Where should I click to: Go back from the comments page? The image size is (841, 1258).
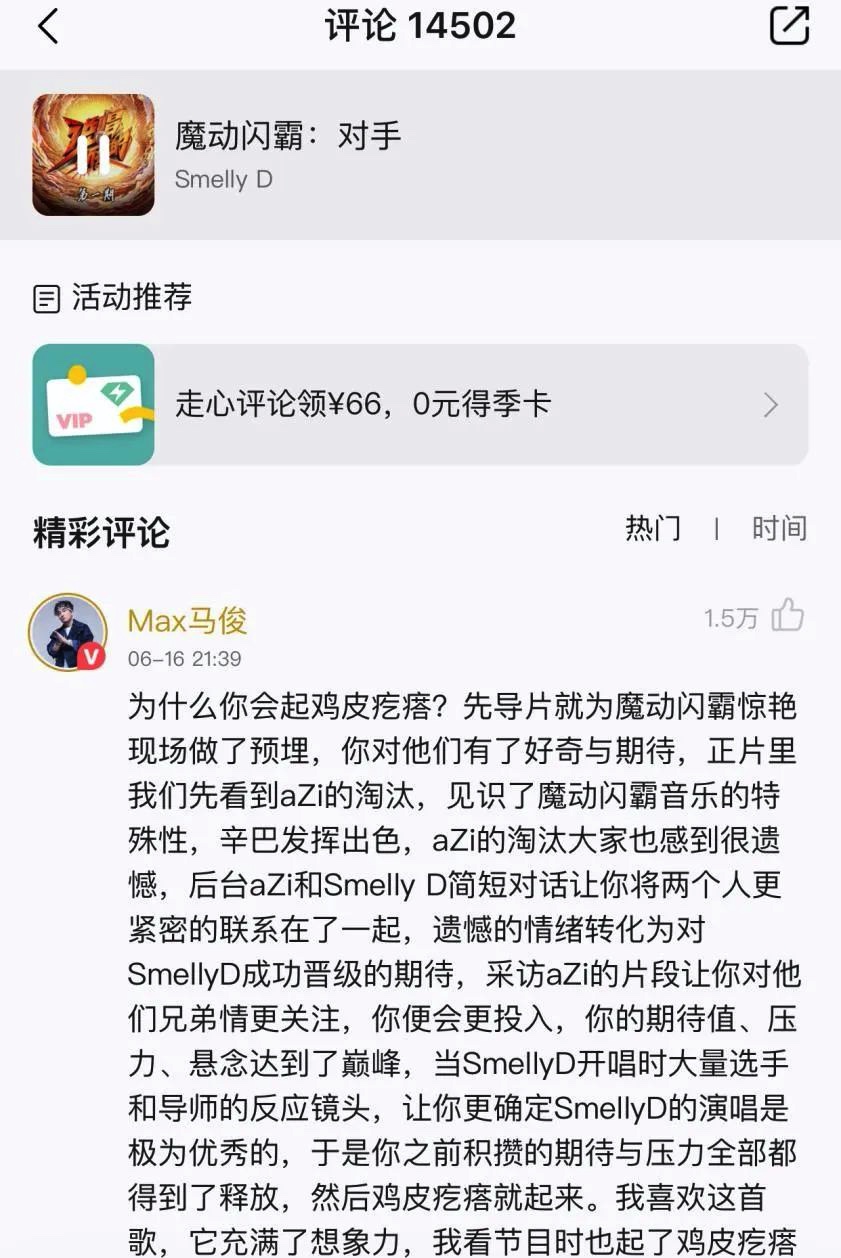click(48, 26)
